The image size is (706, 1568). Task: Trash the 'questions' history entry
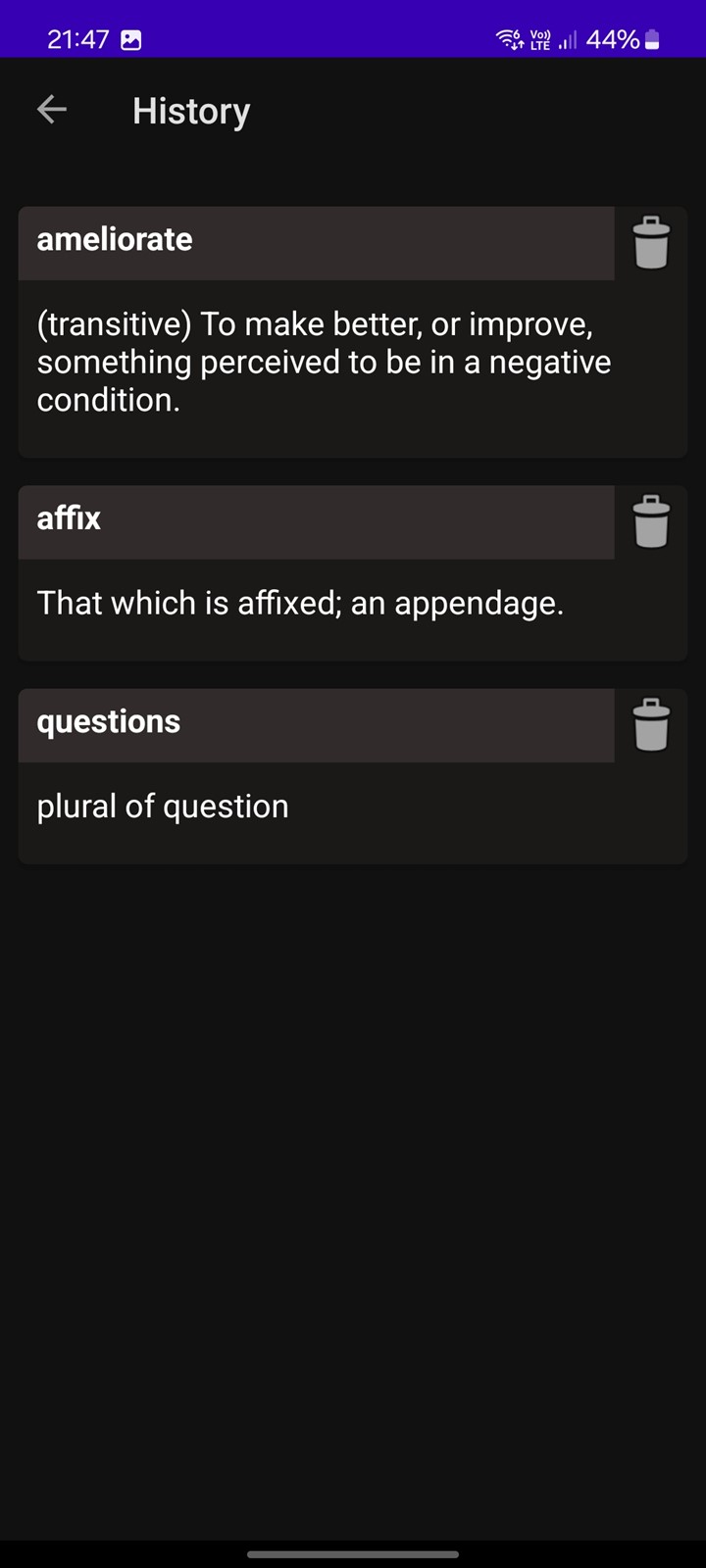click(650, 725)
